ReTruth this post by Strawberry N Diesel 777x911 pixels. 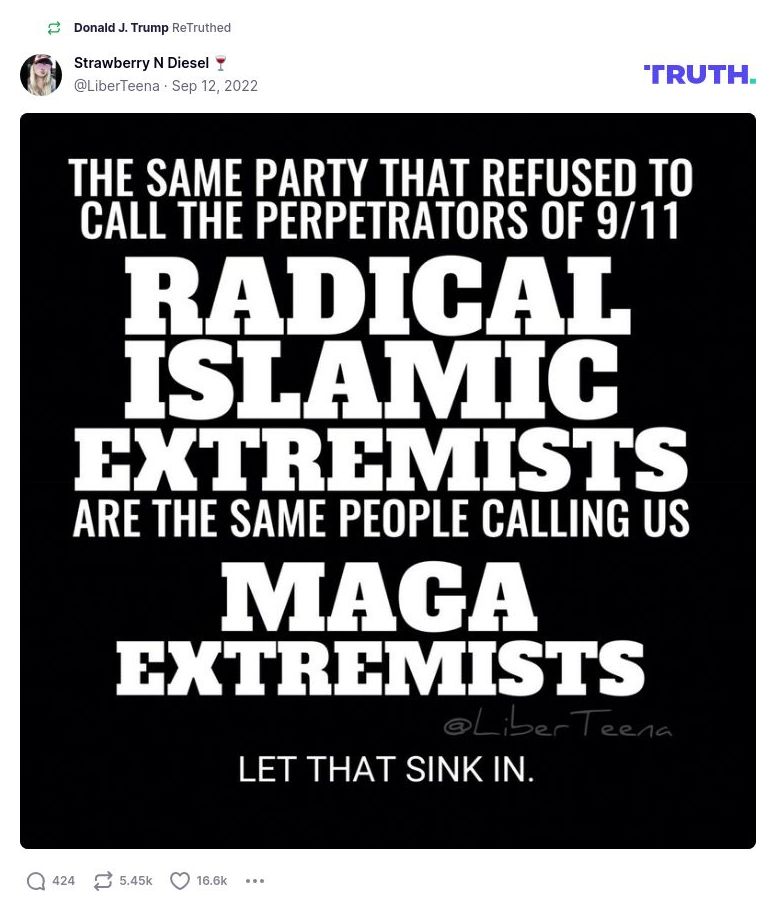[x=103, y=881]
